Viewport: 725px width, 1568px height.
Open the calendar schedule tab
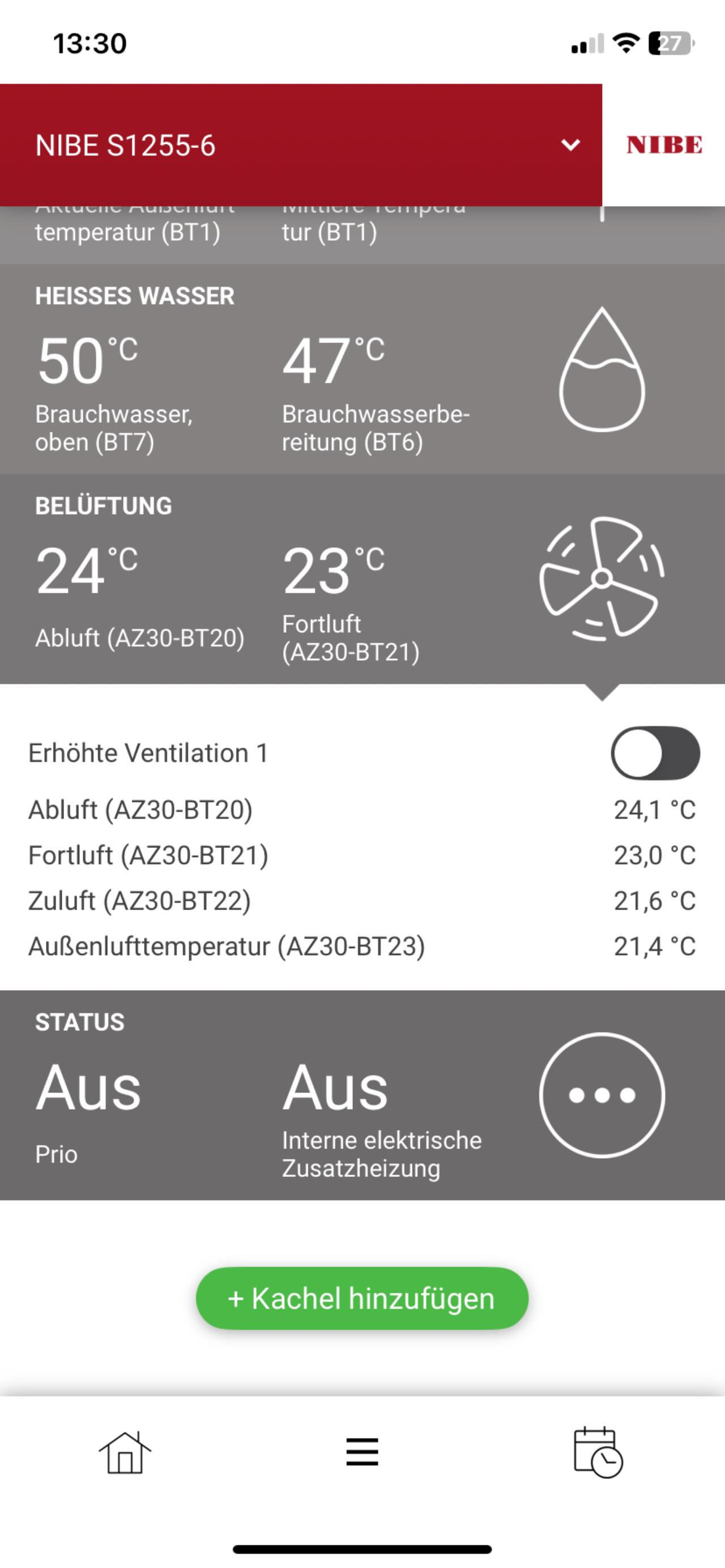click(598, 1452)
